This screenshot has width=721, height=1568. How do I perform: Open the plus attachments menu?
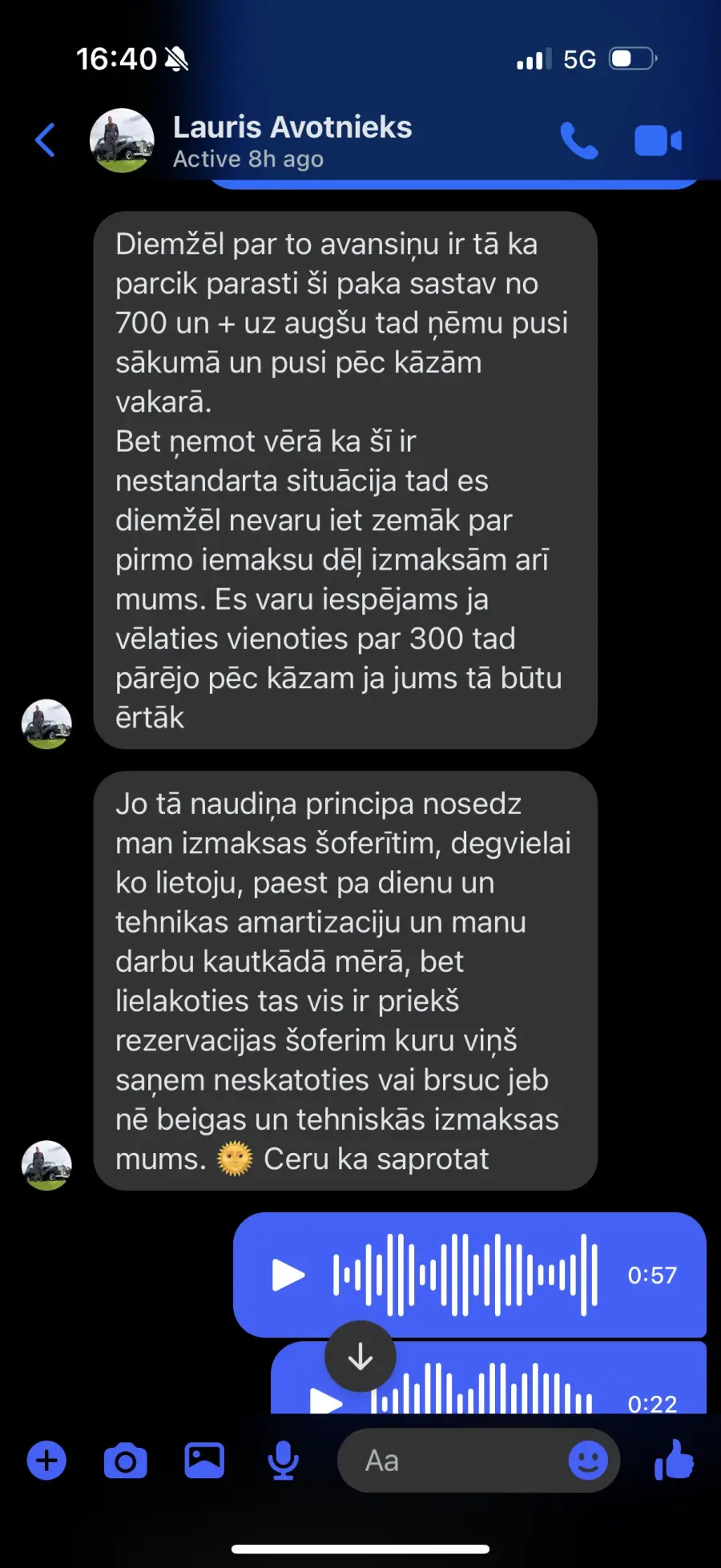[x=46, y=1461]
